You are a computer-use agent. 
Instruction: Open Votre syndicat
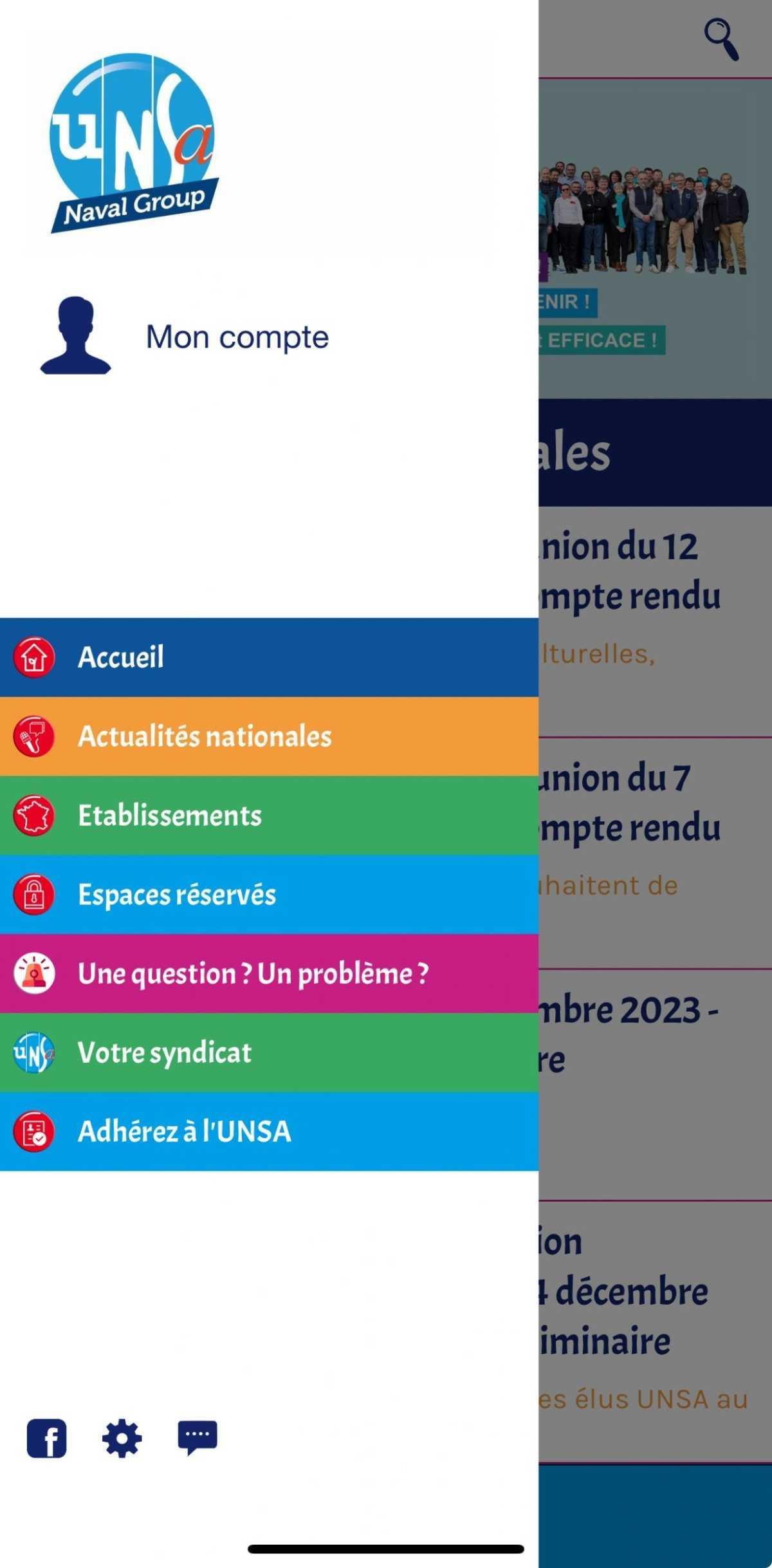269,1052
